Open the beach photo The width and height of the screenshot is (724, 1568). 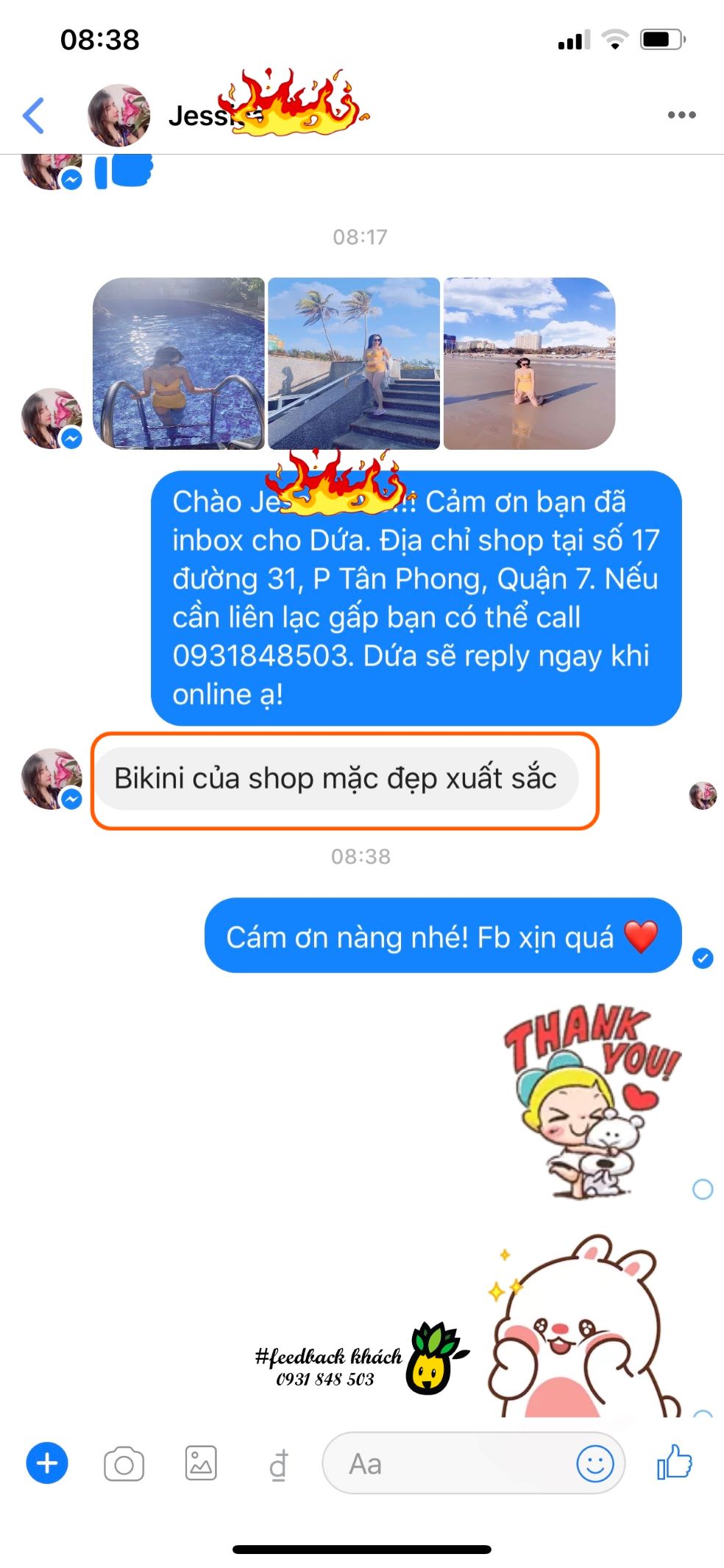[x=529, y=363]
